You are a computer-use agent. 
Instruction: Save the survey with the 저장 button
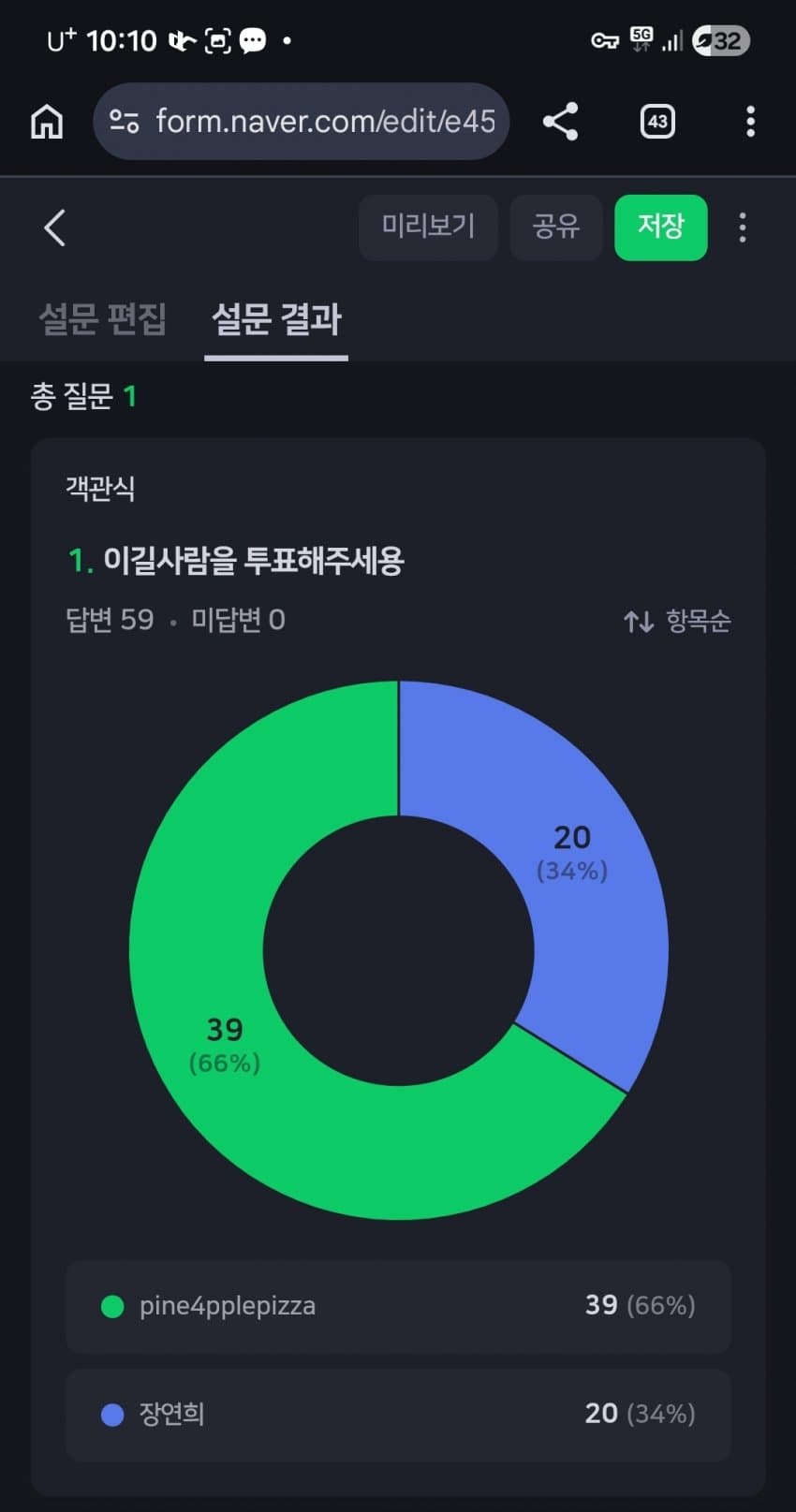click(x=660, y=227)
